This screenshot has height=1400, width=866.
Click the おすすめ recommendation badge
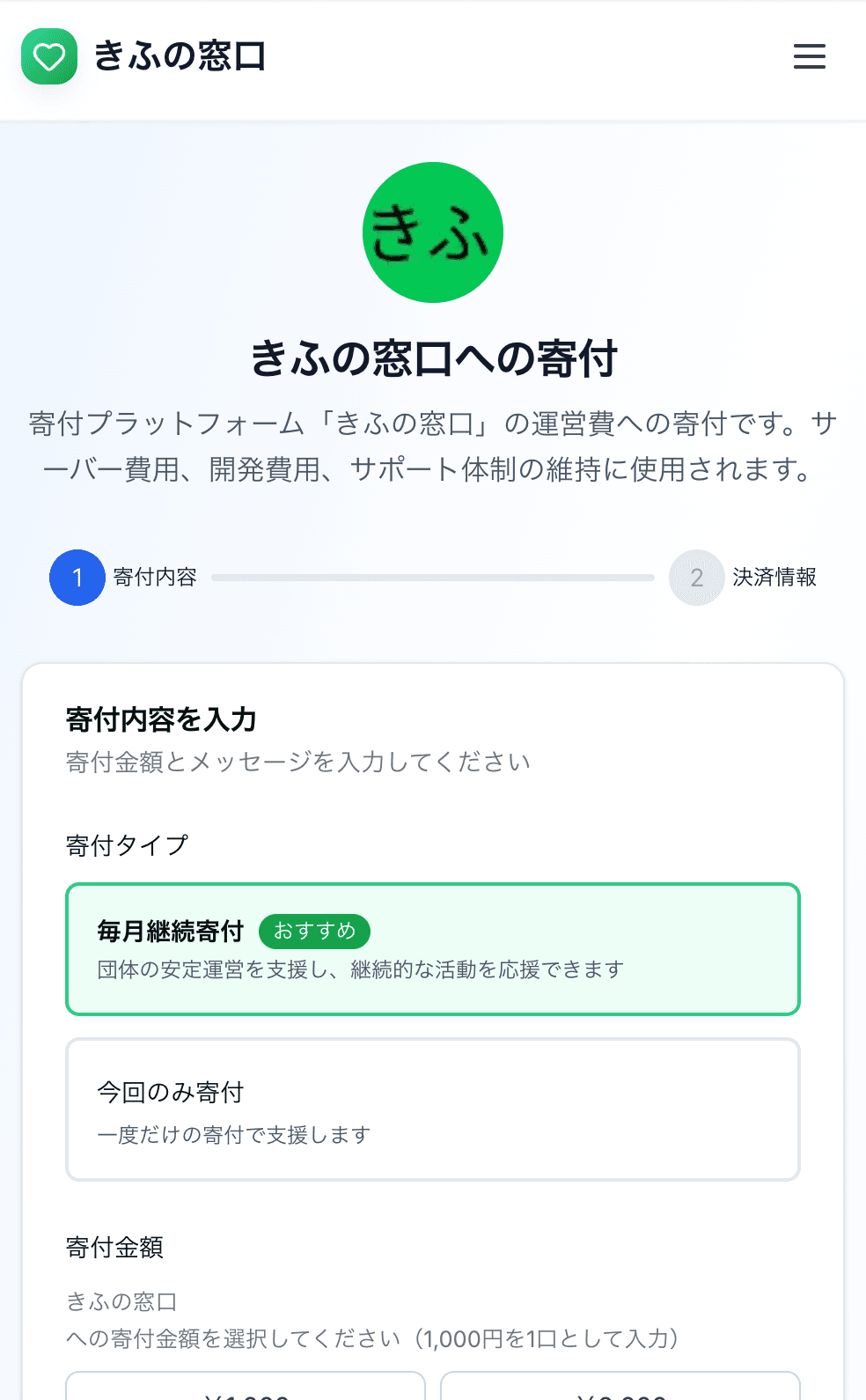(314, 931)
